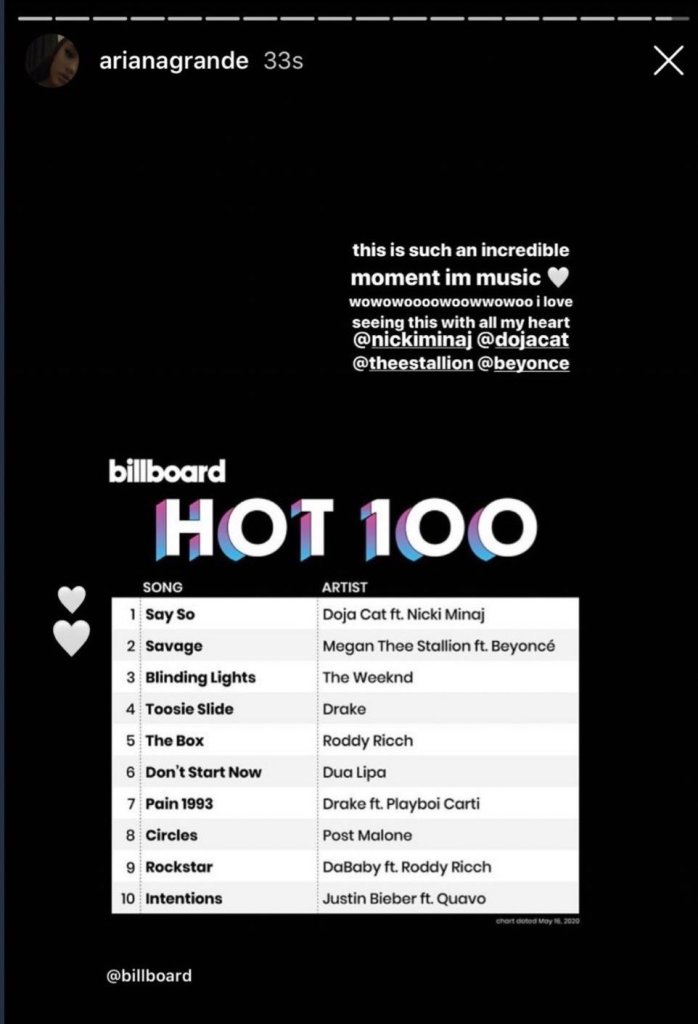Tap the arianagrande username
The image size is (698, 1024).
[x=174, y=61]
